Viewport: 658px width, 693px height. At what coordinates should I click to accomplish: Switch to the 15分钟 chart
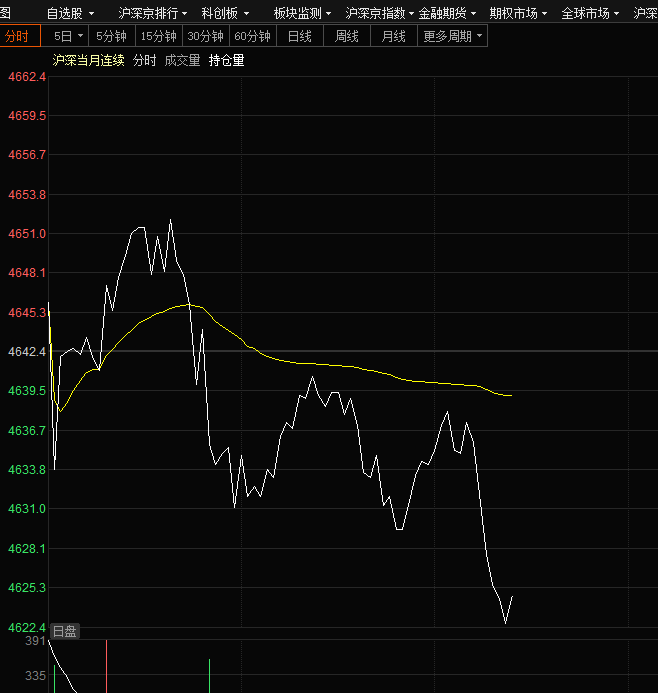(x=158, y=36)
